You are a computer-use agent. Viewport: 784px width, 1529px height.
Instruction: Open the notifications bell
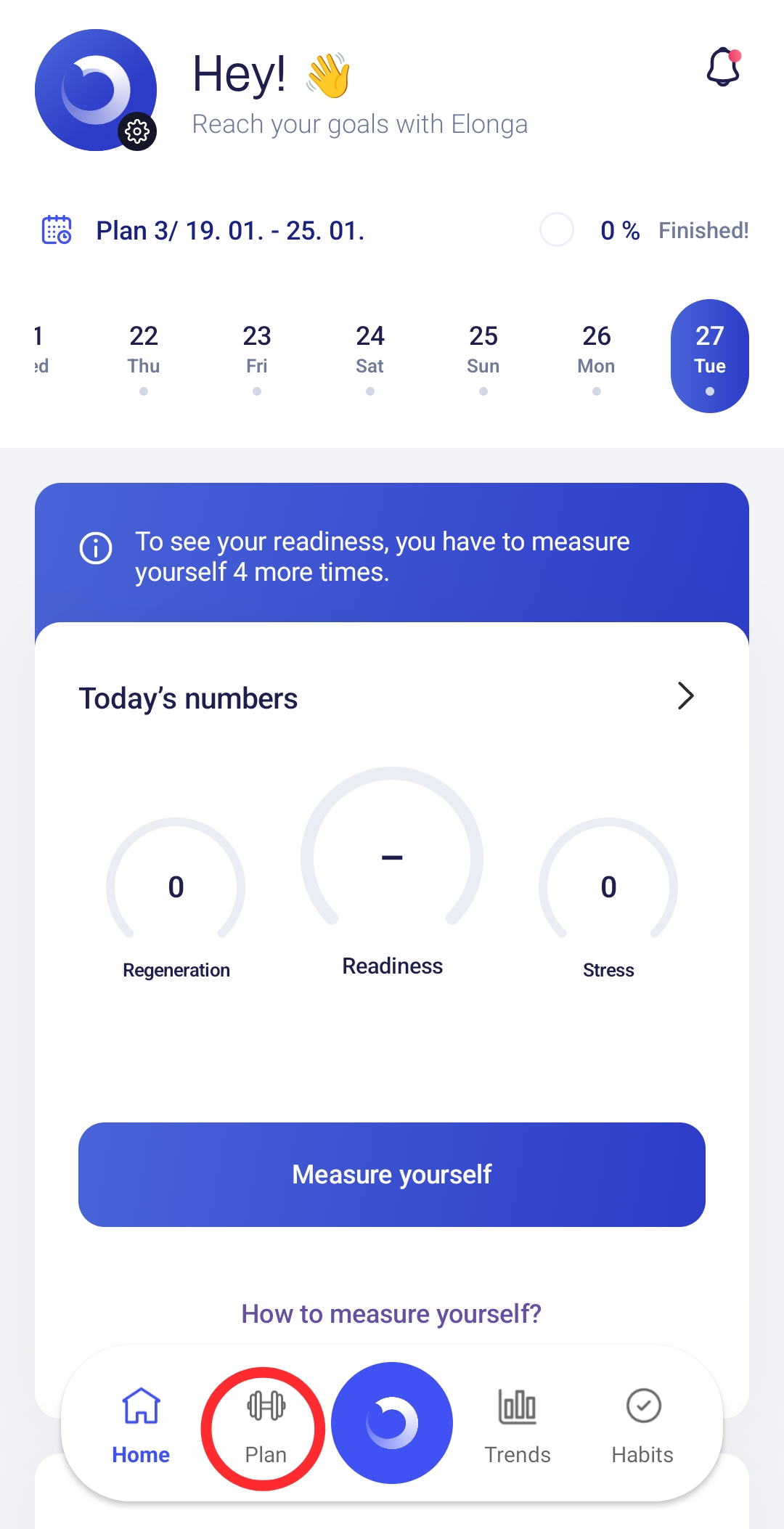tap(723, 68)
